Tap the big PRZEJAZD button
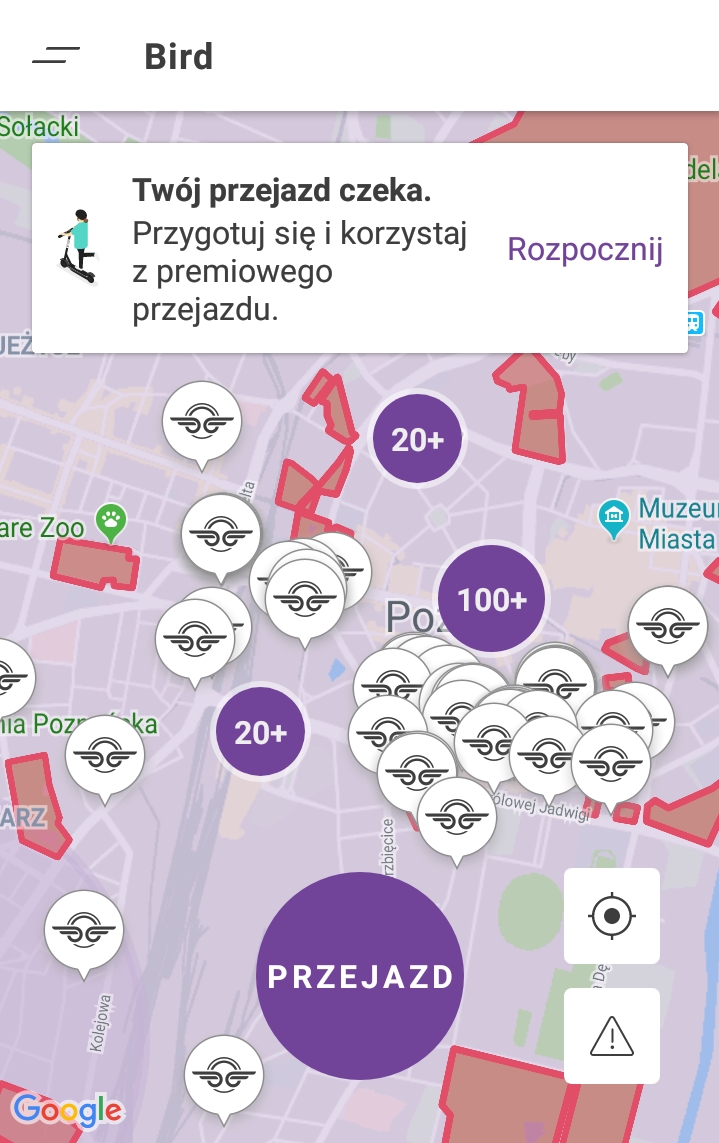Viewport: 719px width, 1143px height. click(x=360, y=976)
